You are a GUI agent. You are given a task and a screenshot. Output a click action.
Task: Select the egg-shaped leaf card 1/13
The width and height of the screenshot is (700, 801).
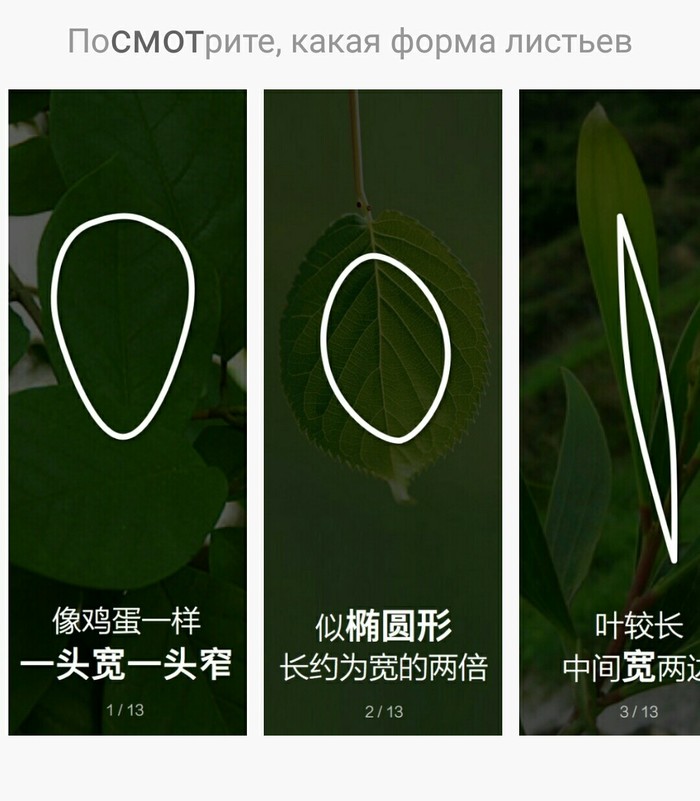127,412
